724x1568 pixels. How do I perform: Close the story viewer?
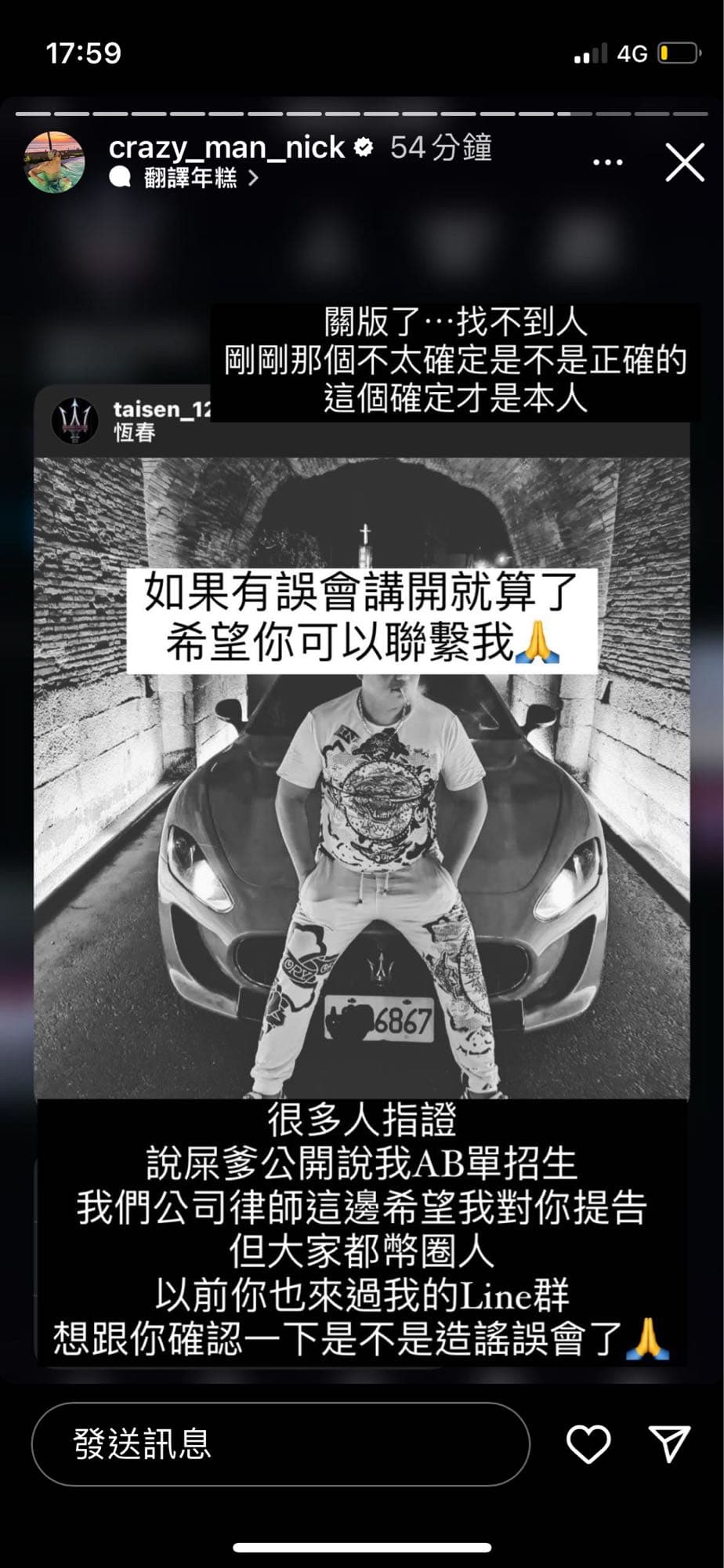click(685, 163)
